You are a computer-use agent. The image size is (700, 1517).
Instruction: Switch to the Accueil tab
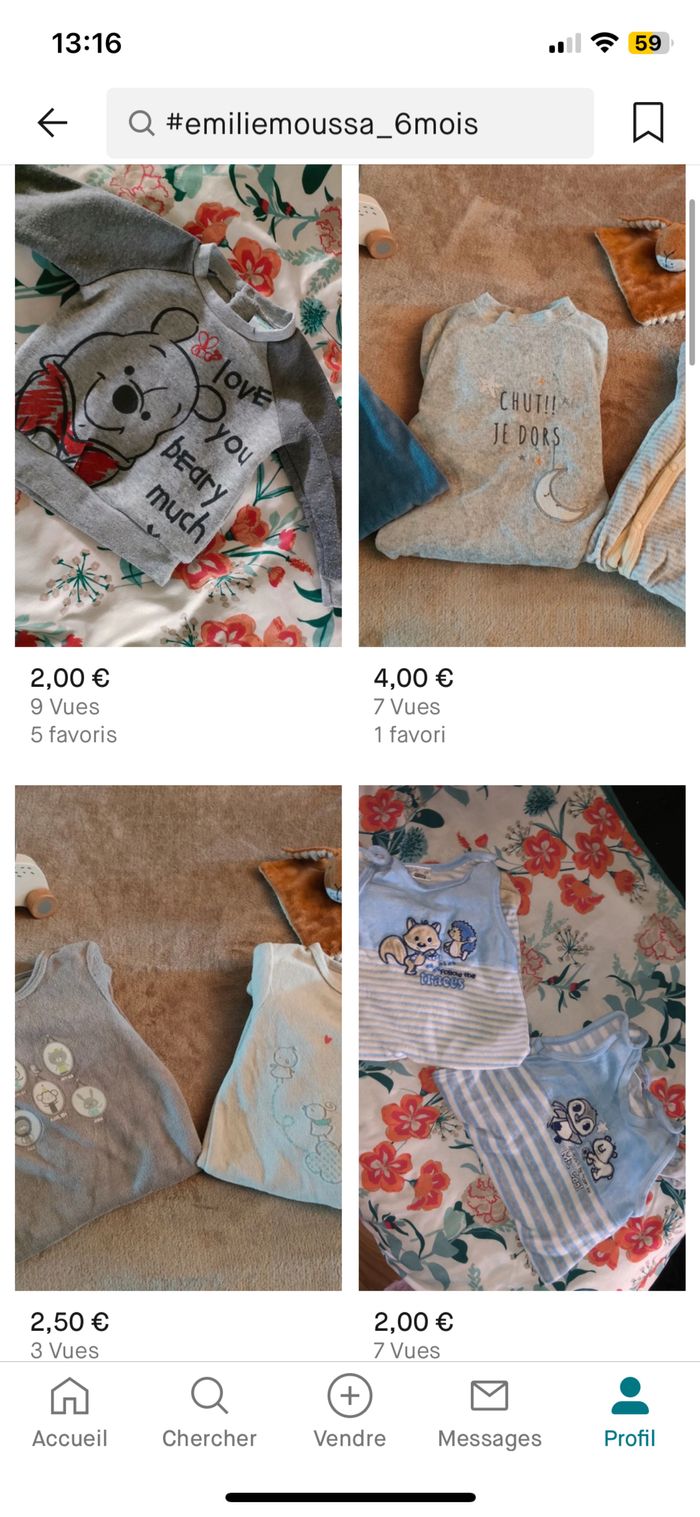coord(70,1412)
